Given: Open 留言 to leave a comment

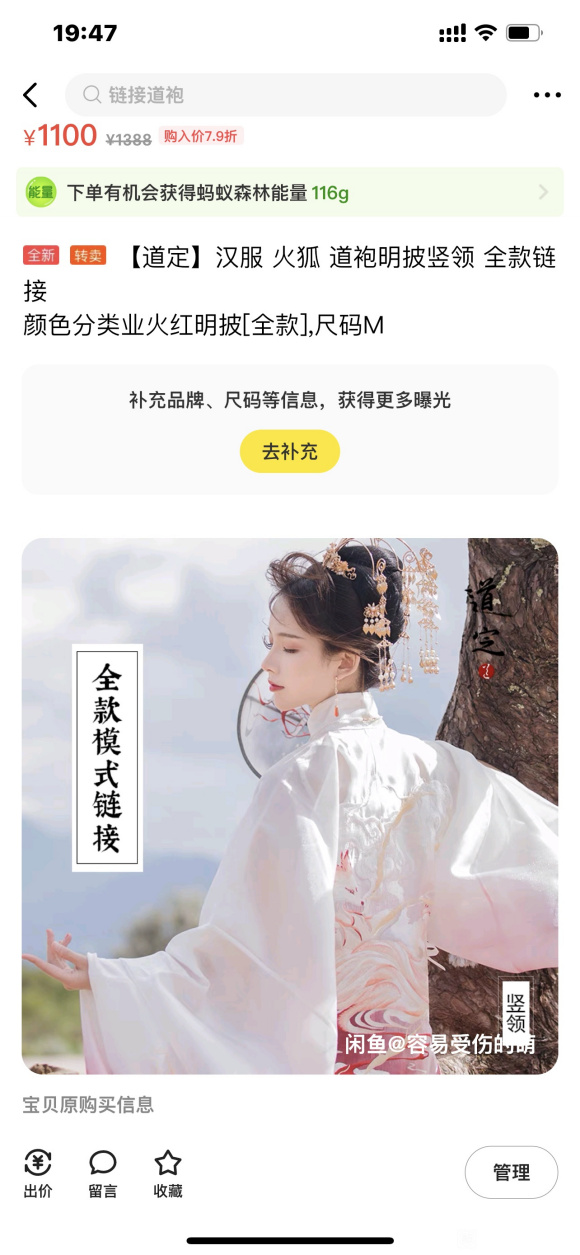Looking at the screenshot, I should 103,1174.
